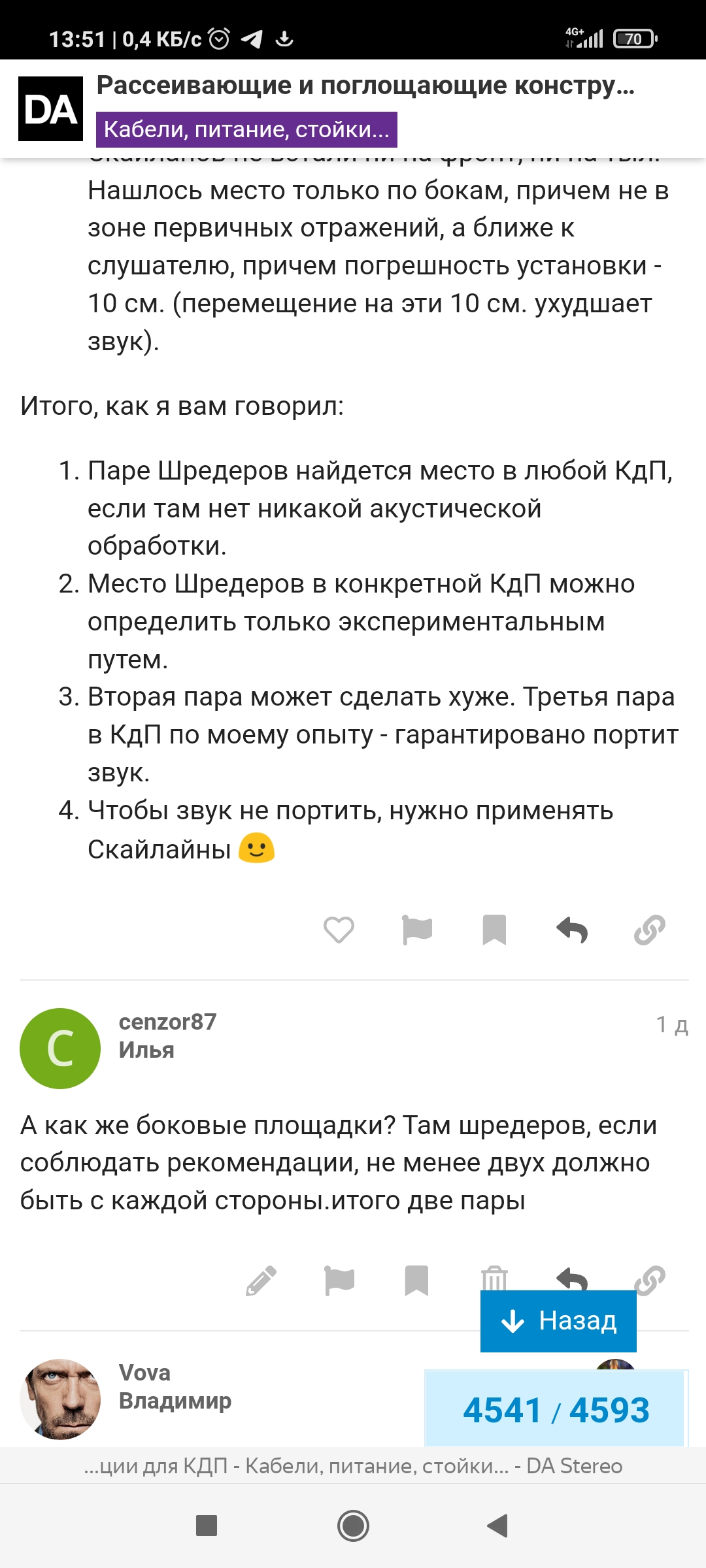This screenshot has width=706, height=1568.
Task: Flag cenzor87's post
Action: pos(339,1281)
